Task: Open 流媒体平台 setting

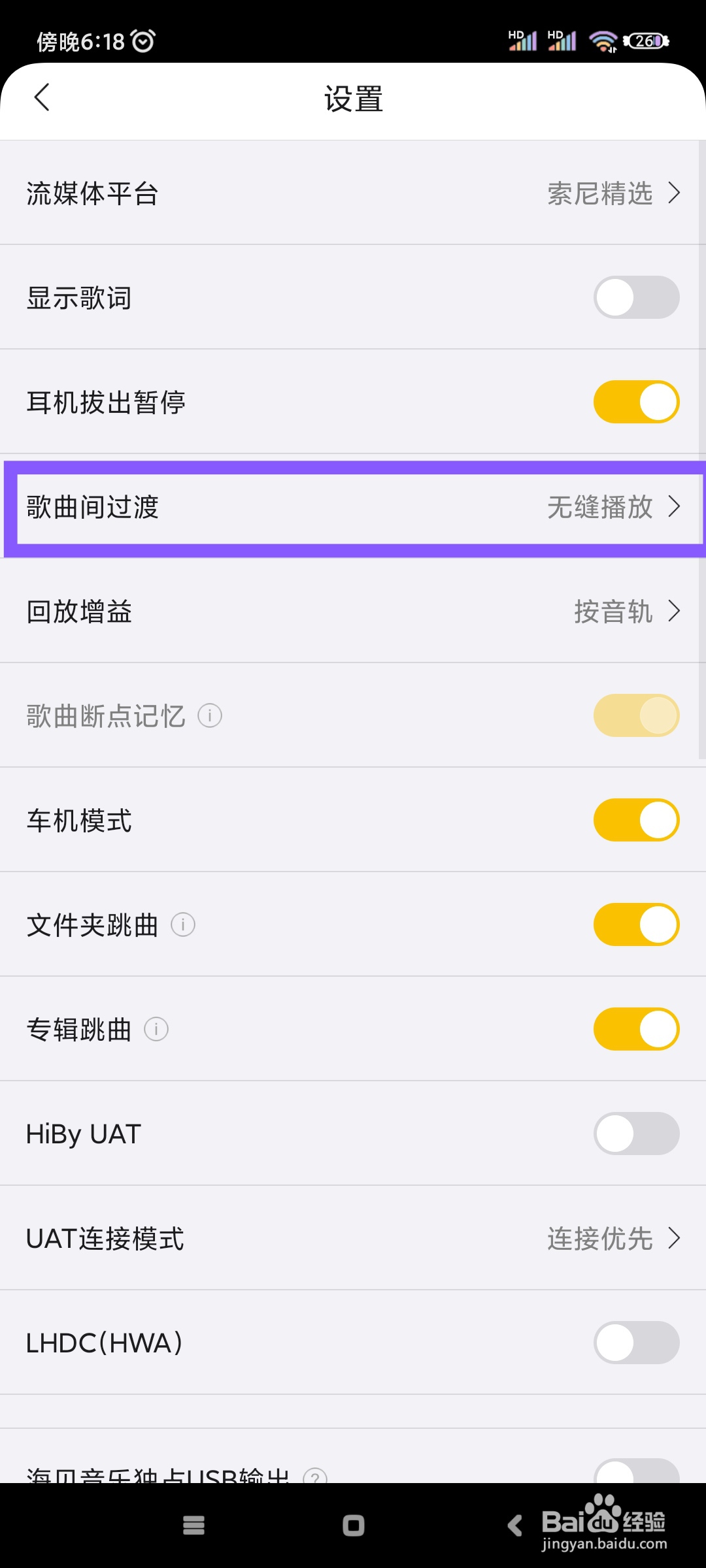Action: (x=353, y=193)
